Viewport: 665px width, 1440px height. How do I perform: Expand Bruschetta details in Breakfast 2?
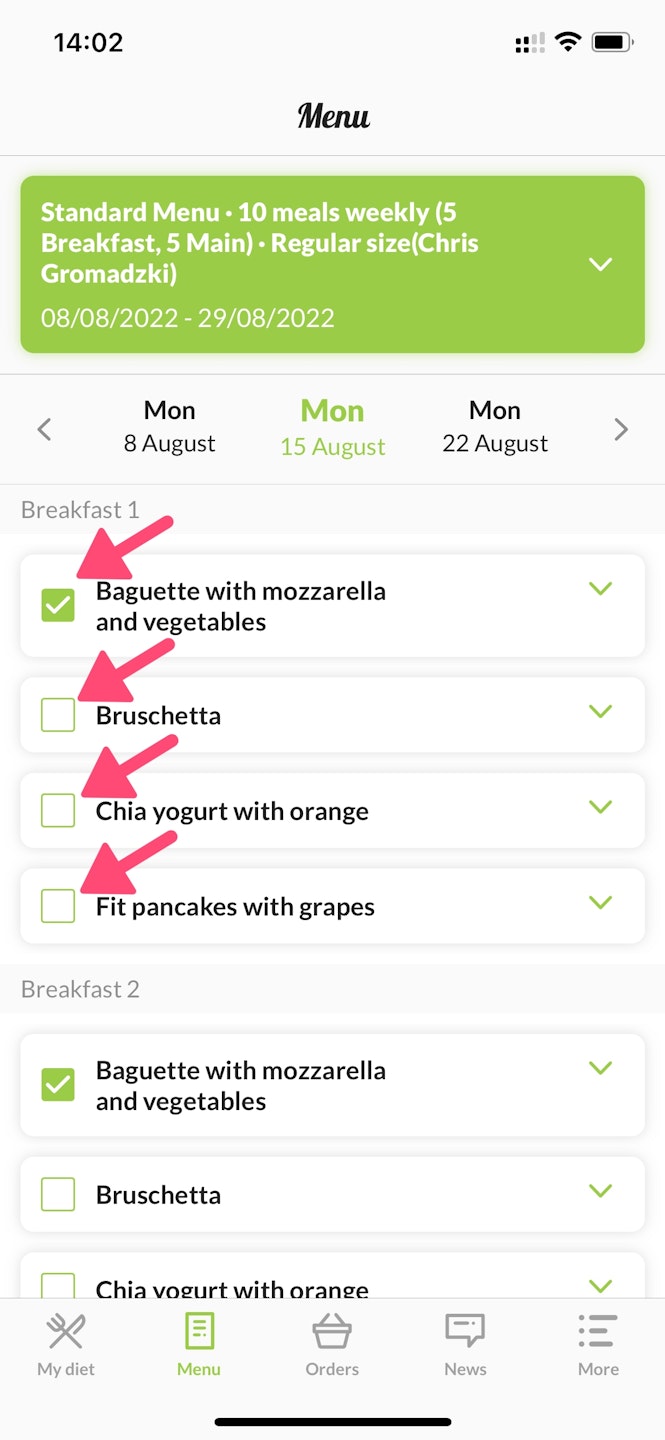point(600,1191)
